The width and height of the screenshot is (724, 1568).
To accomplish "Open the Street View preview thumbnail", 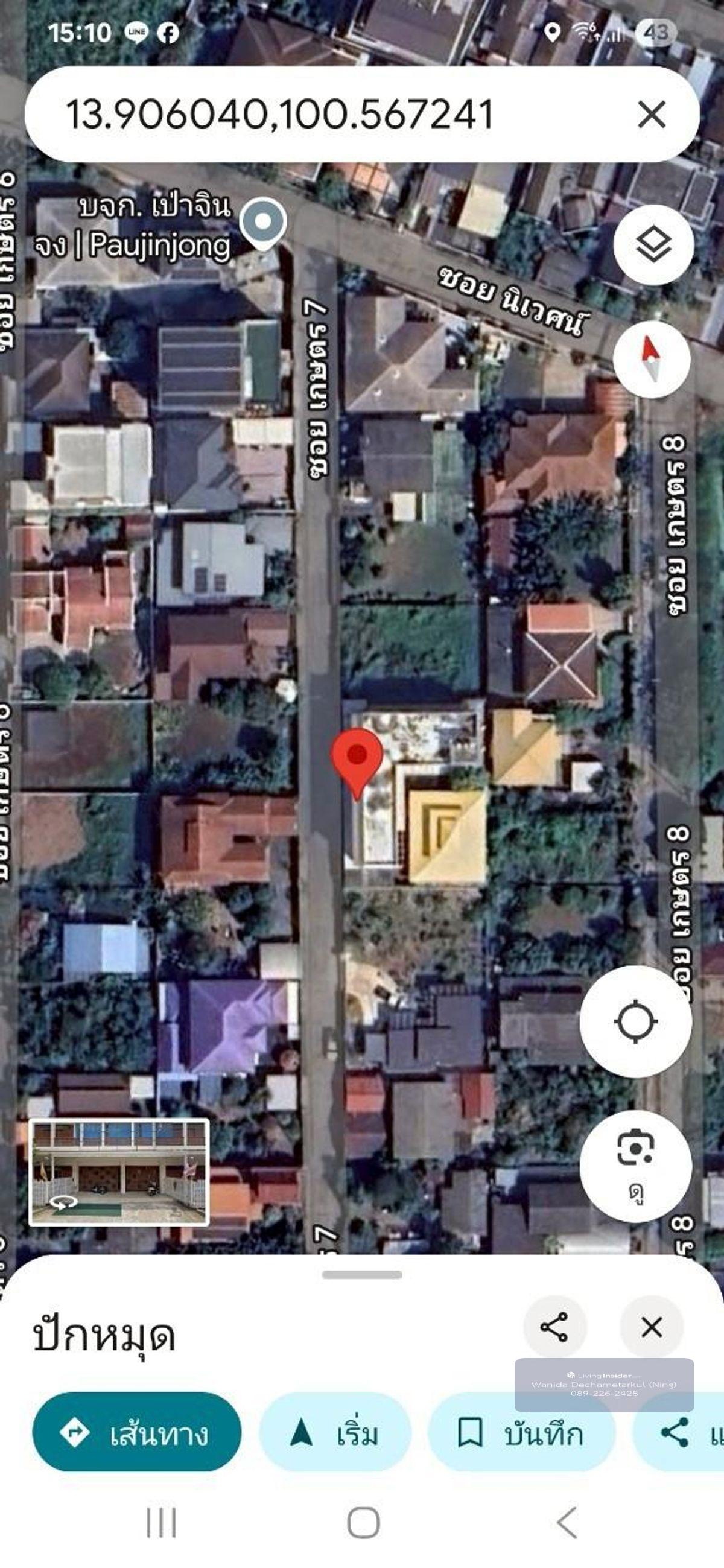I will pos(119,1172).
